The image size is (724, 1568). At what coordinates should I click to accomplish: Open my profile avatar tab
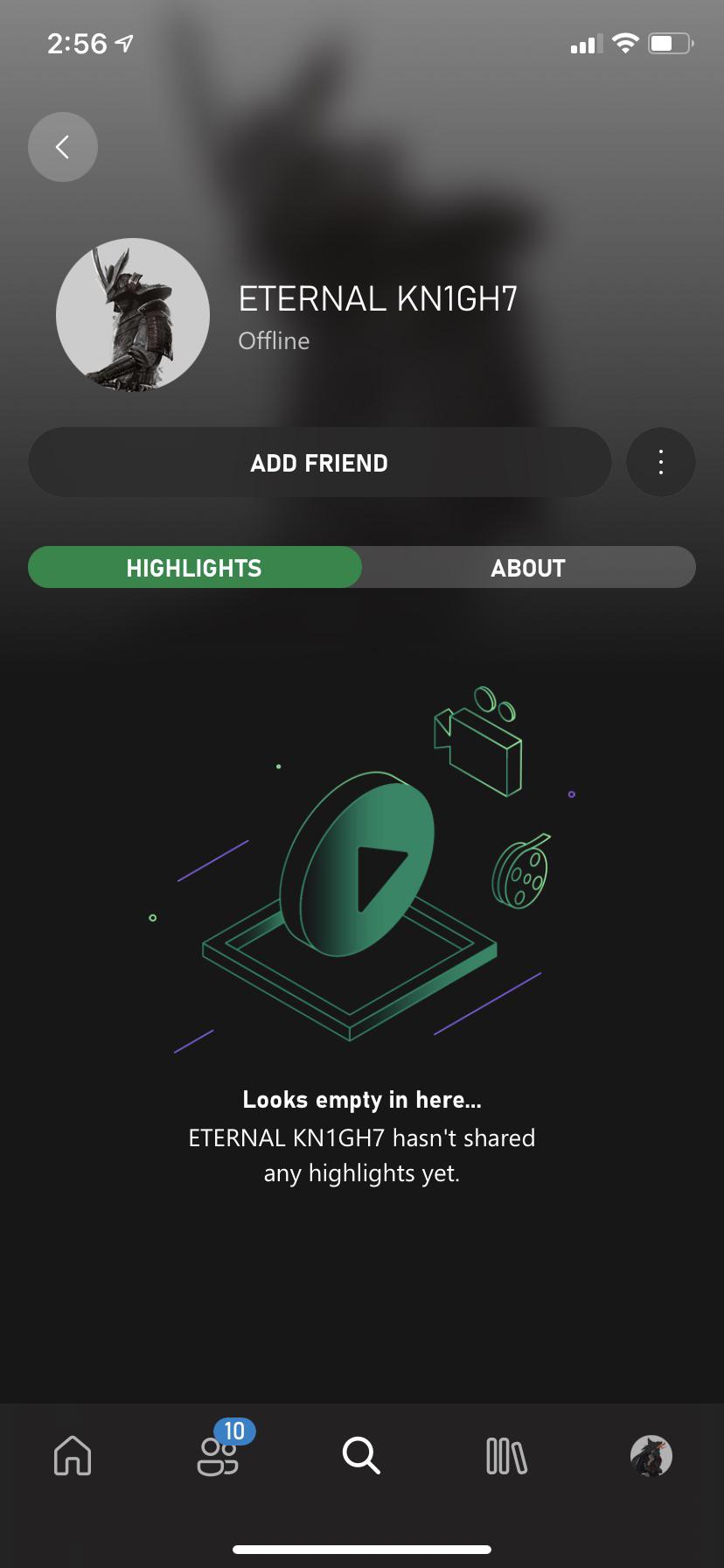[651, 1456]
